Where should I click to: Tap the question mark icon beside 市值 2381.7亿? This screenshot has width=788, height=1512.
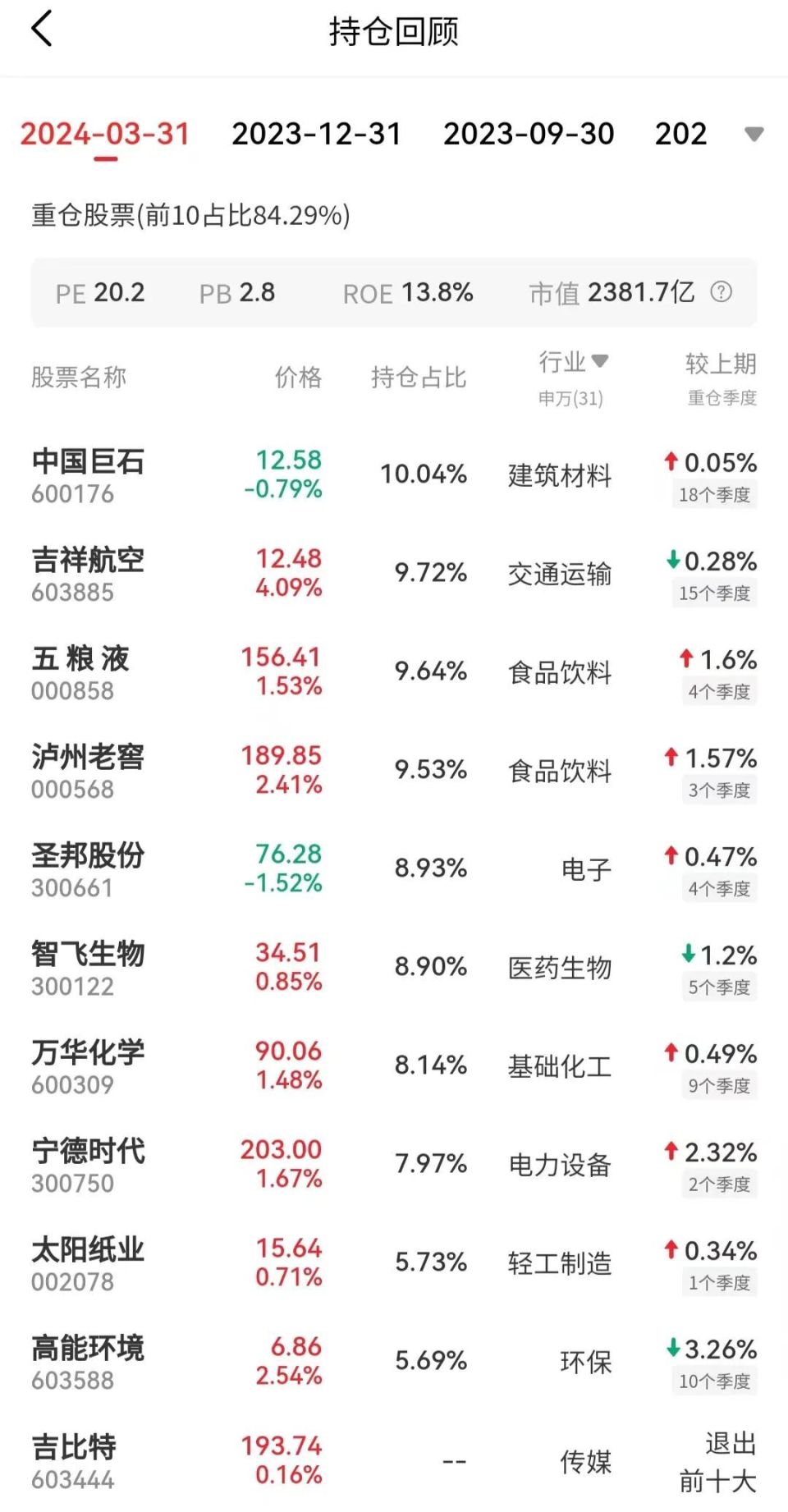tap(721, 293)
